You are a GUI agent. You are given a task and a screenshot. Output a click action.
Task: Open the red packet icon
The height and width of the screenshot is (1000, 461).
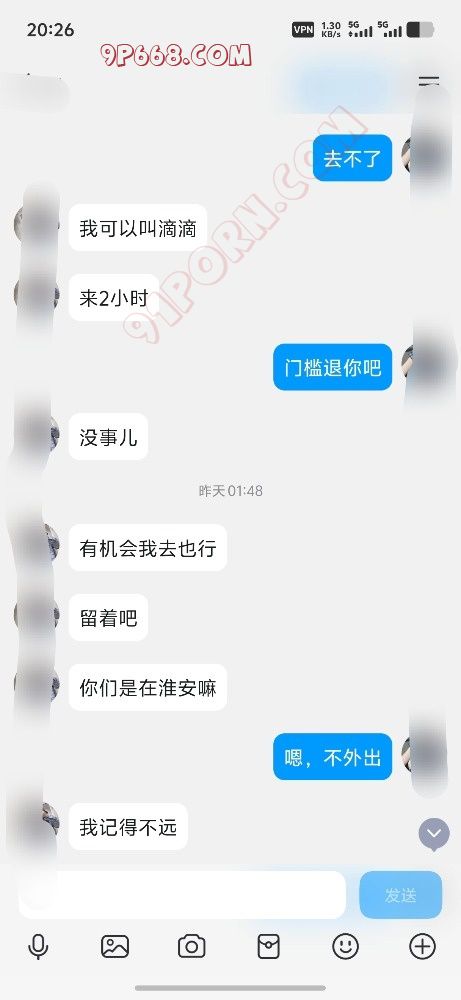(268, 946)
